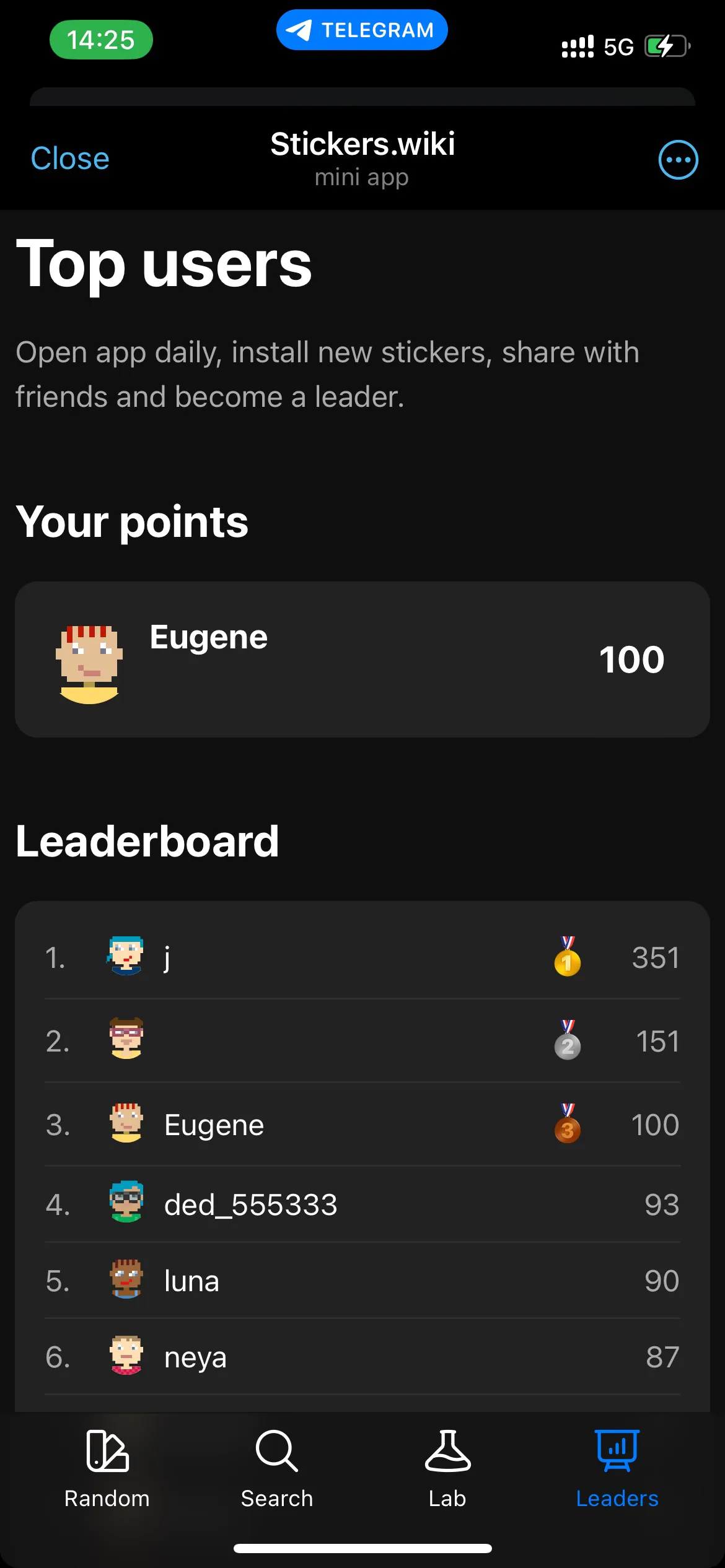Open the three-dot options menu
Screen dimensions: 725x1568
click(678, 160)
